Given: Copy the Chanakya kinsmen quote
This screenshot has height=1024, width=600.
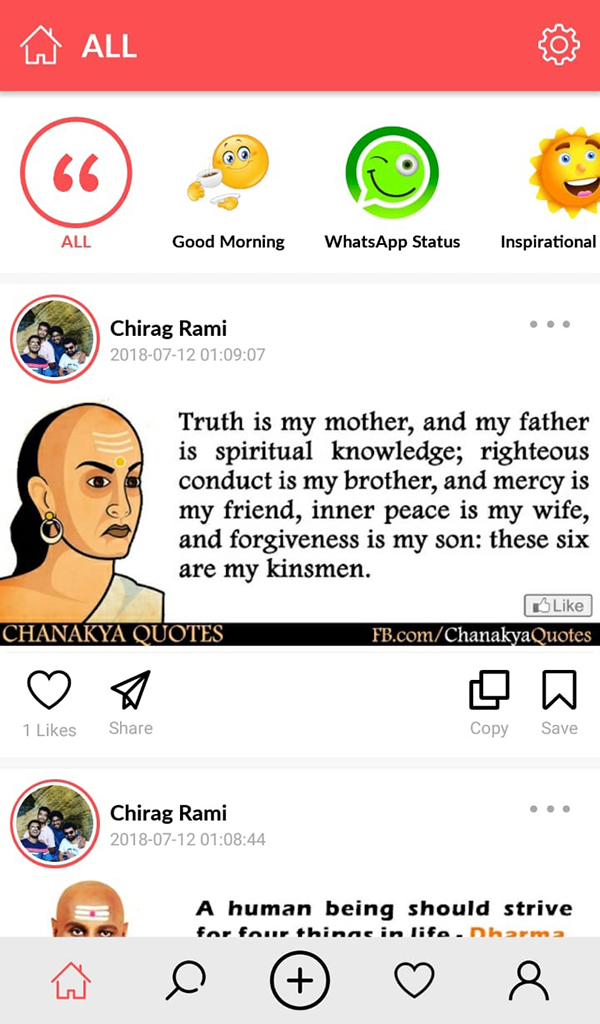Looking at the screenshot, I should [x=489, y=691].
